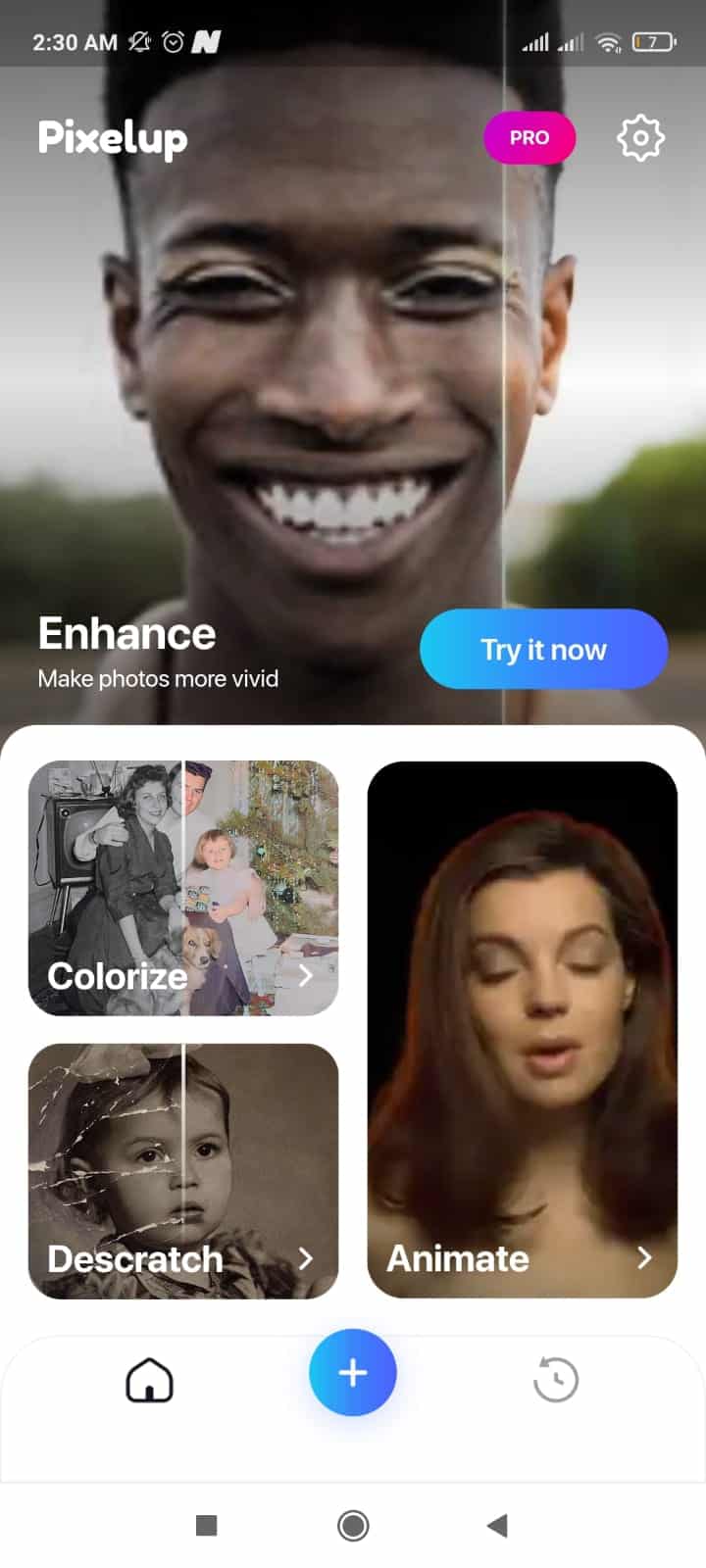Open recent apps using the square button
706x1568 pixels.
206,1525
